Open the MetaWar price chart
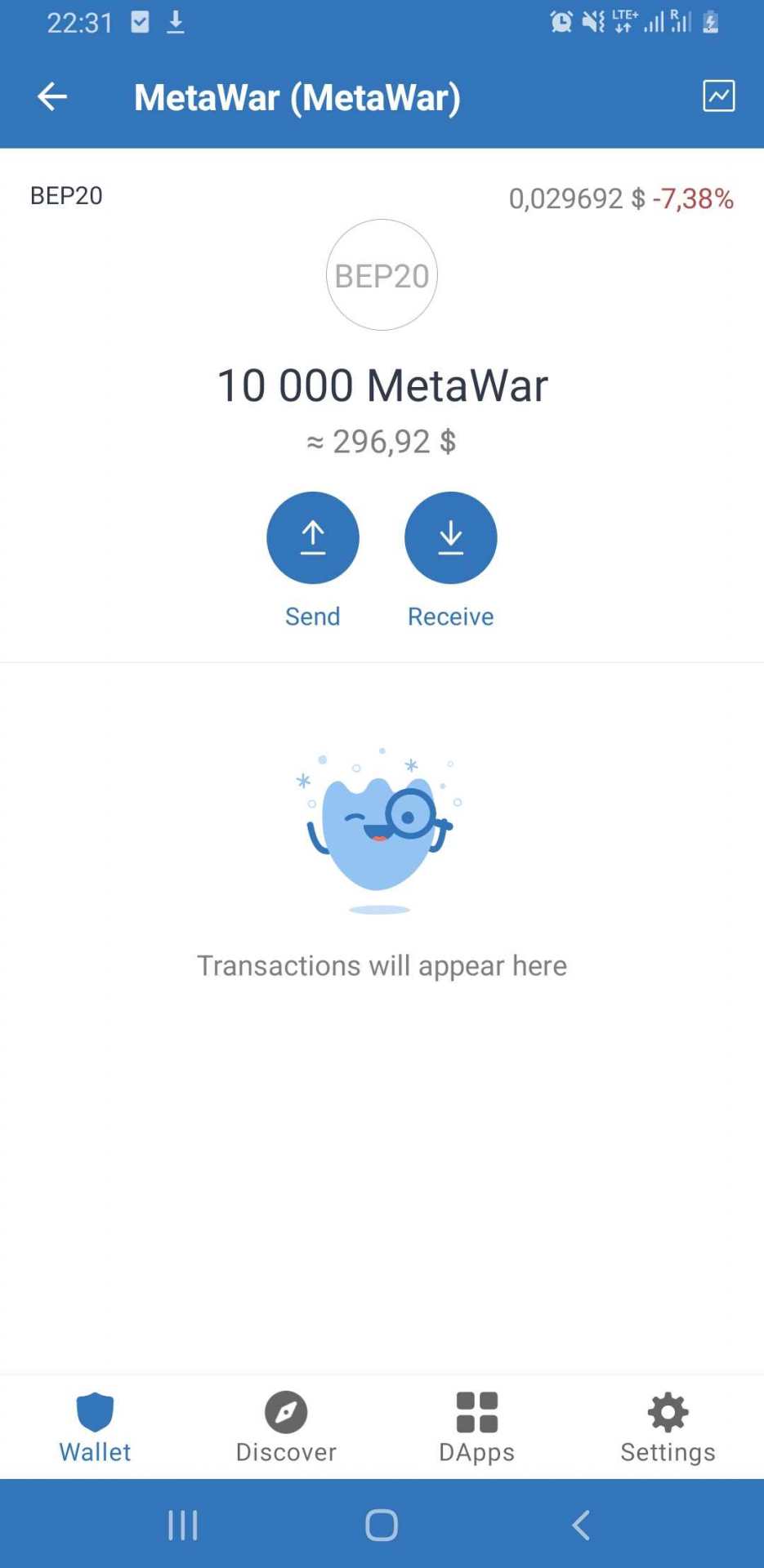The width and height of the screenshot is (764, 1568). tap(718, 96)
